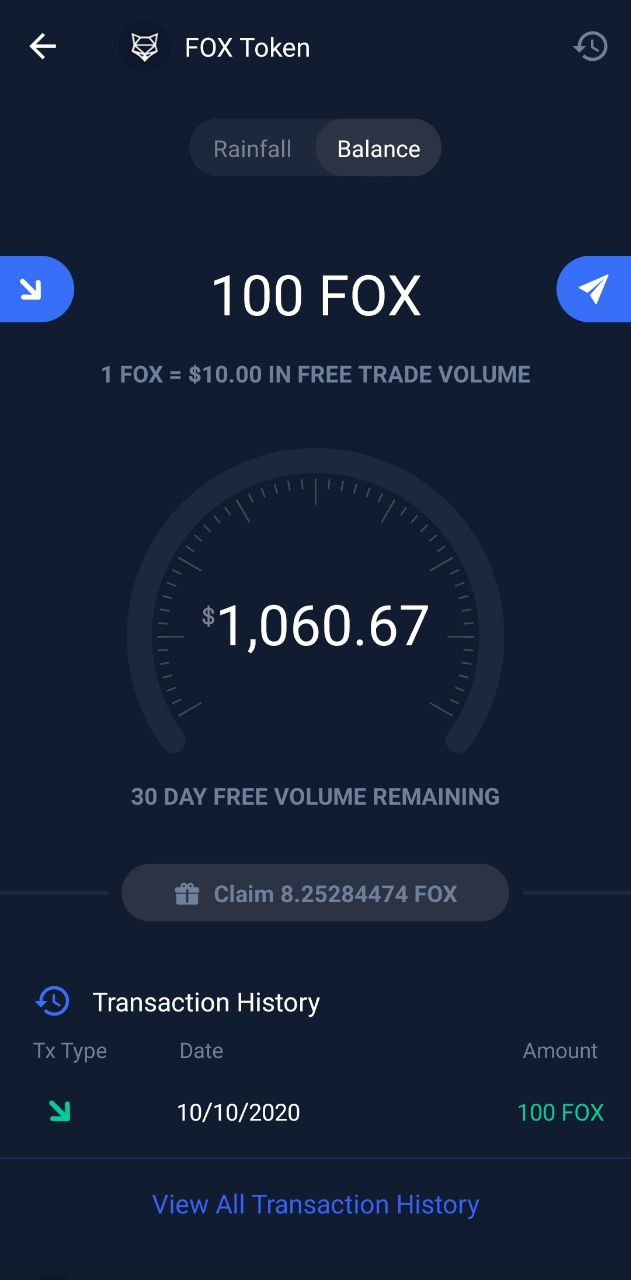The width and height of the screenshot is (631, 1280).
Task: Open the history clock icon in header
Action: click(590, 46)
